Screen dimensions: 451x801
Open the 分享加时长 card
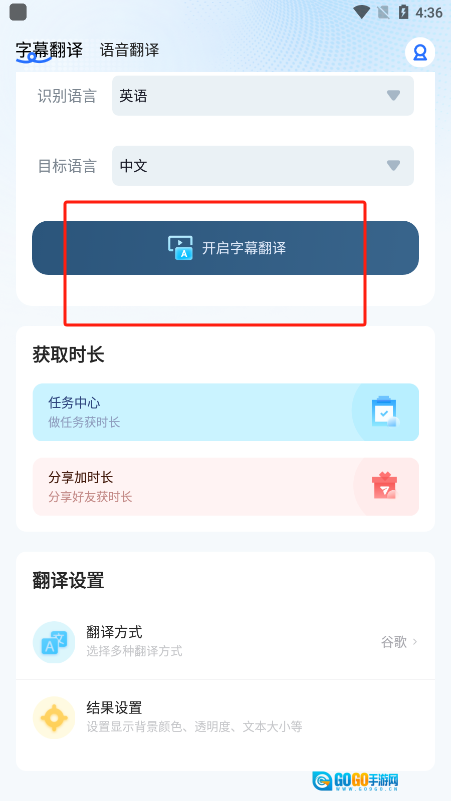pyautogui.click(x=226, y=487)
